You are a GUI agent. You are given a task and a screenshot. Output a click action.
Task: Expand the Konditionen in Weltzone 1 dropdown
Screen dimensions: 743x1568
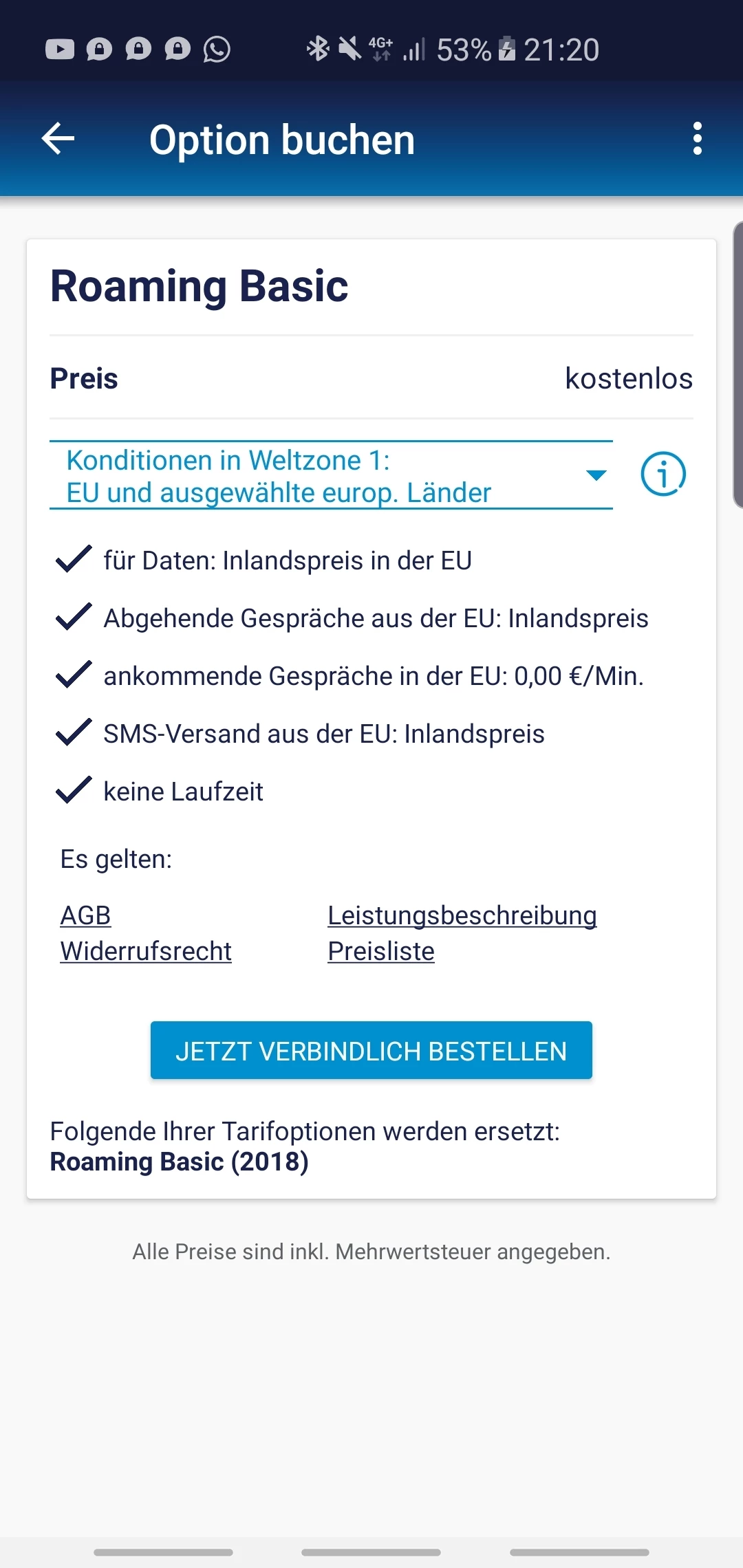pos(330,476)
